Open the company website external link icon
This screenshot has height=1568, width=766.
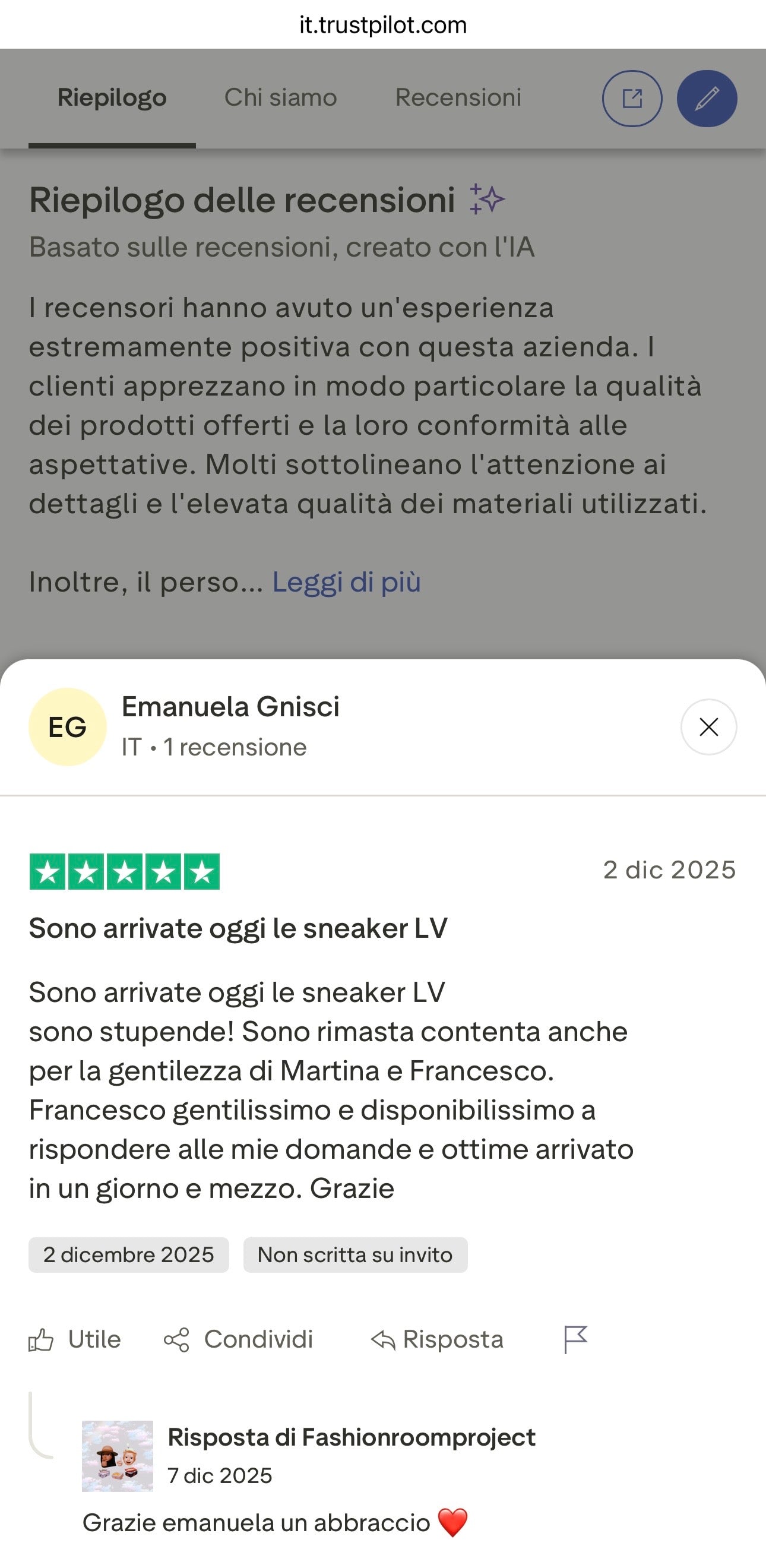632,99
